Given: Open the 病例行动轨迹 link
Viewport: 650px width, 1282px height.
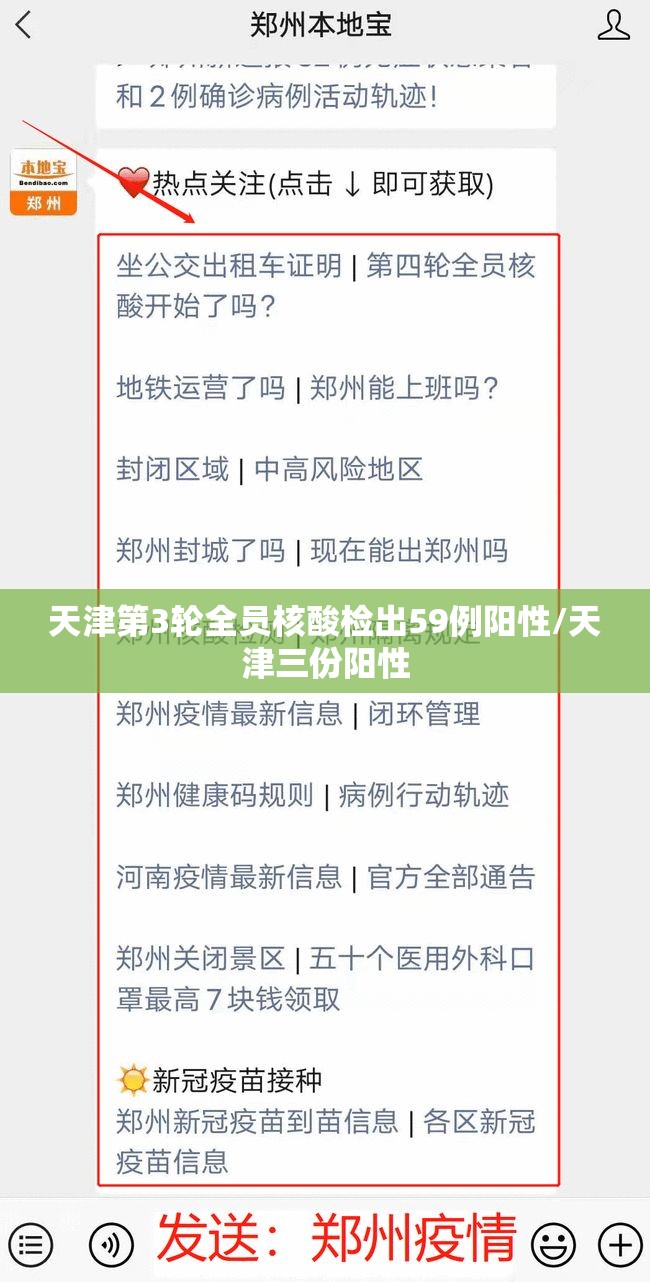Looking at the screenshot, I should 424,795.
